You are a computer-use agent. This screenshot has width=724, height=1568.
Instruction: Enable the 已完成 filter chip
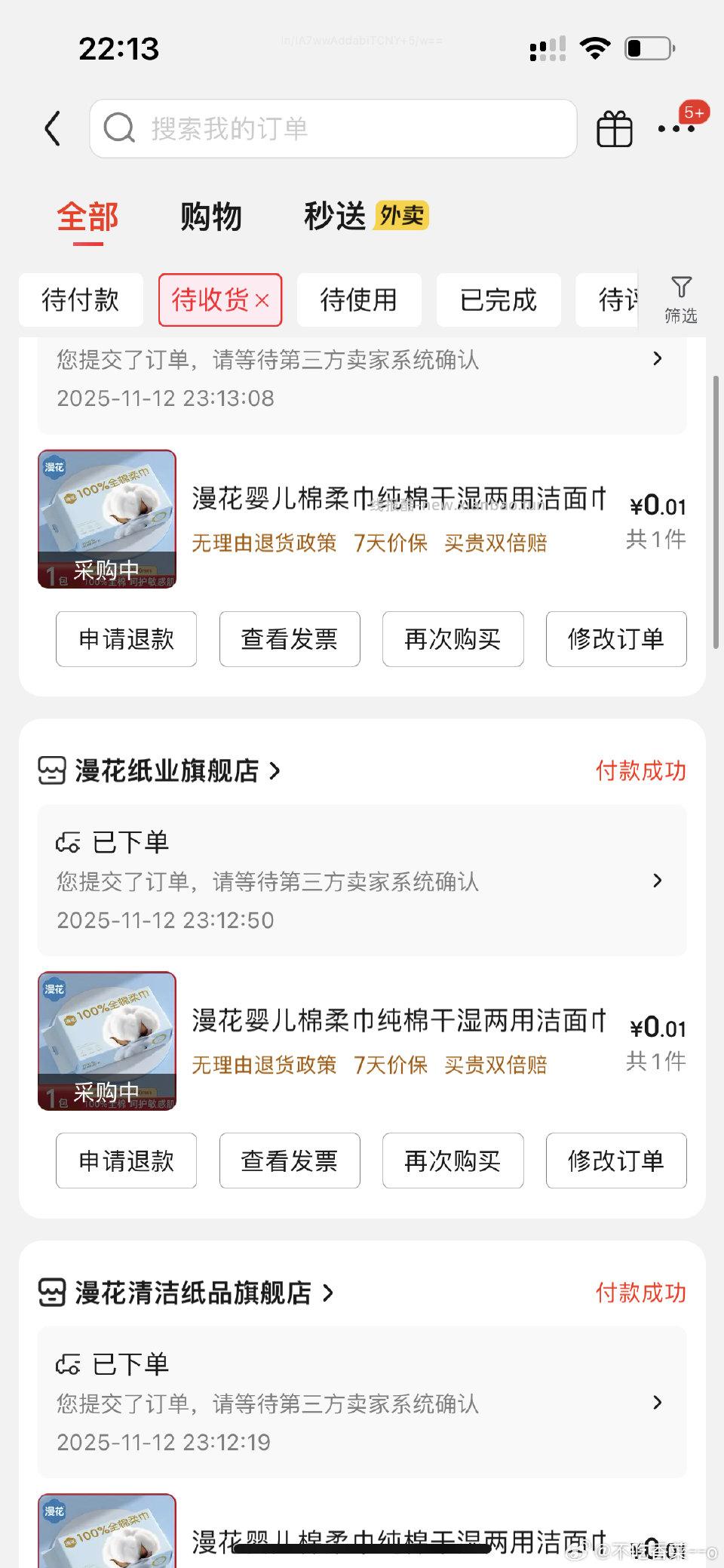(498, 300)
